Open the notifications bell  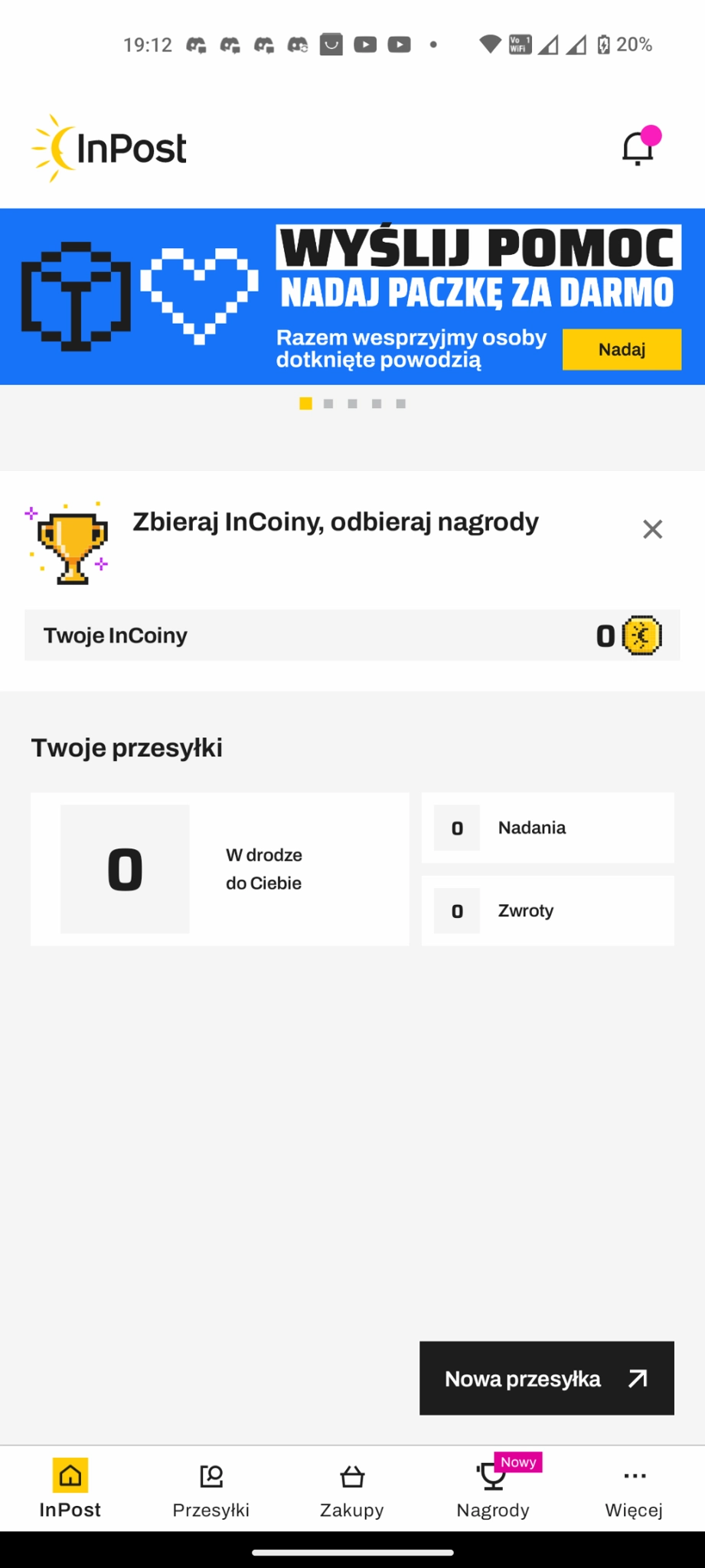(x=638, y=148)
